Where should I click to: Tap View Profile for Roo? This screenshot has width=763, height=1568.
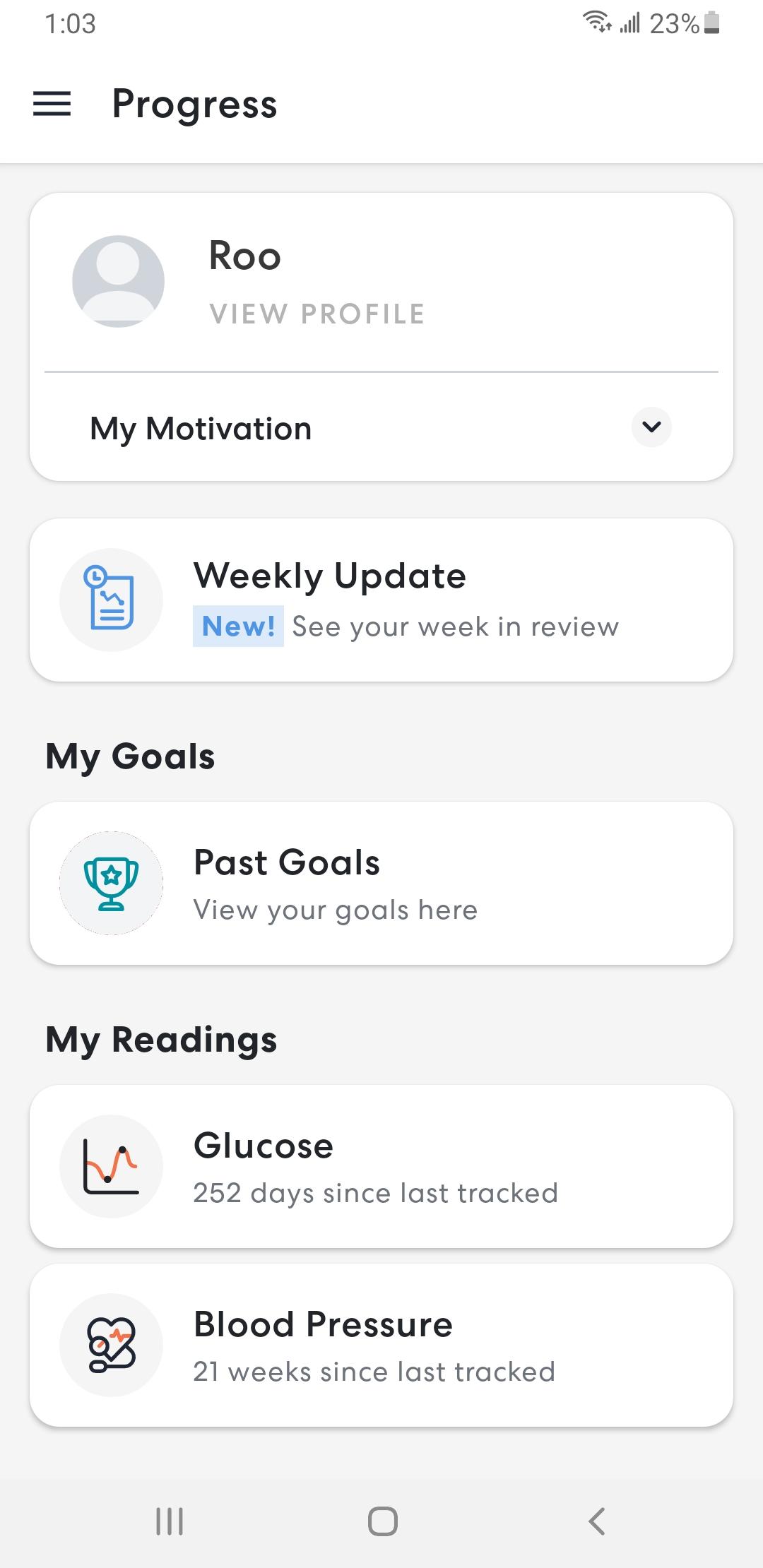point(317,314)
